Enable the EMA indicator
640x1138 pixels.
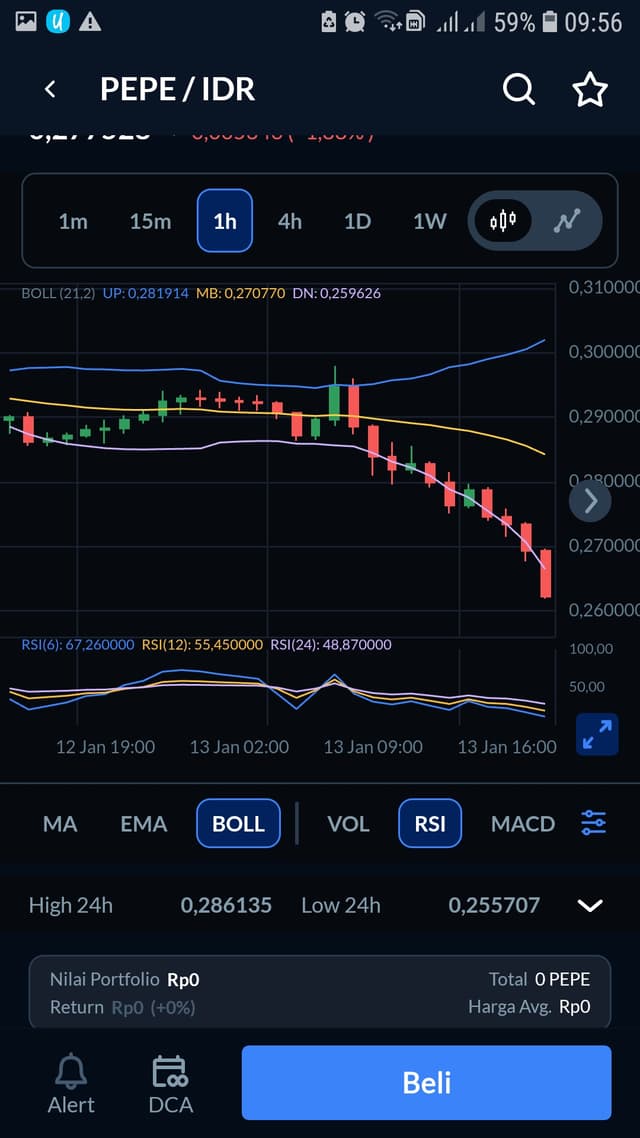click(x=144, y=824)
